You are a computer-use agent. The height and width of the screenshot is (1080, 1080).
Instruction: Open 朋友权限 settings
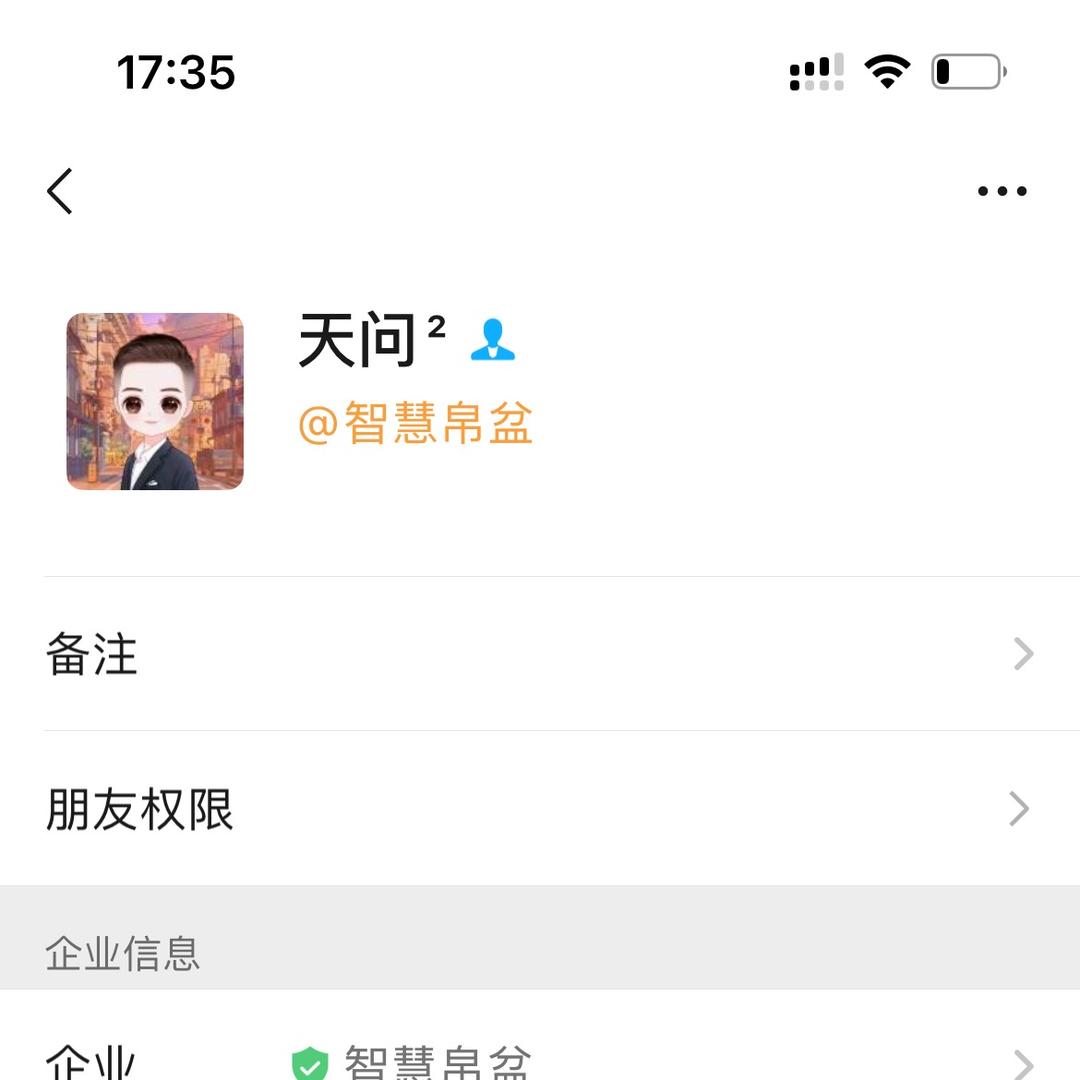click(x=540, y=809)
